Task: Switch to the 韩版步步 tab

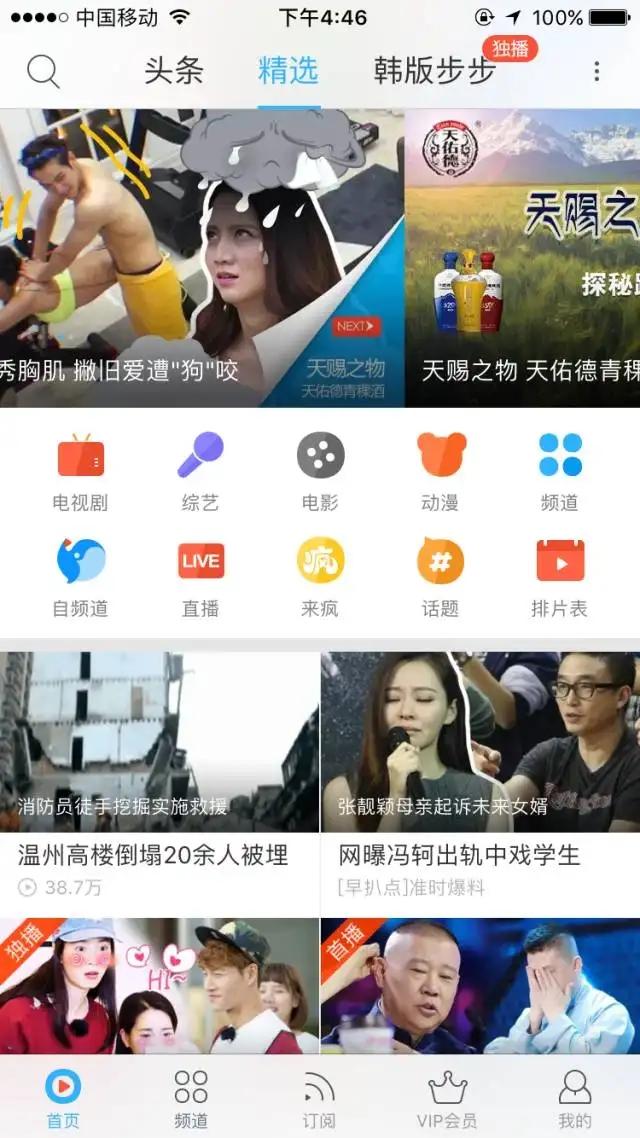Action: coord(434,70)
